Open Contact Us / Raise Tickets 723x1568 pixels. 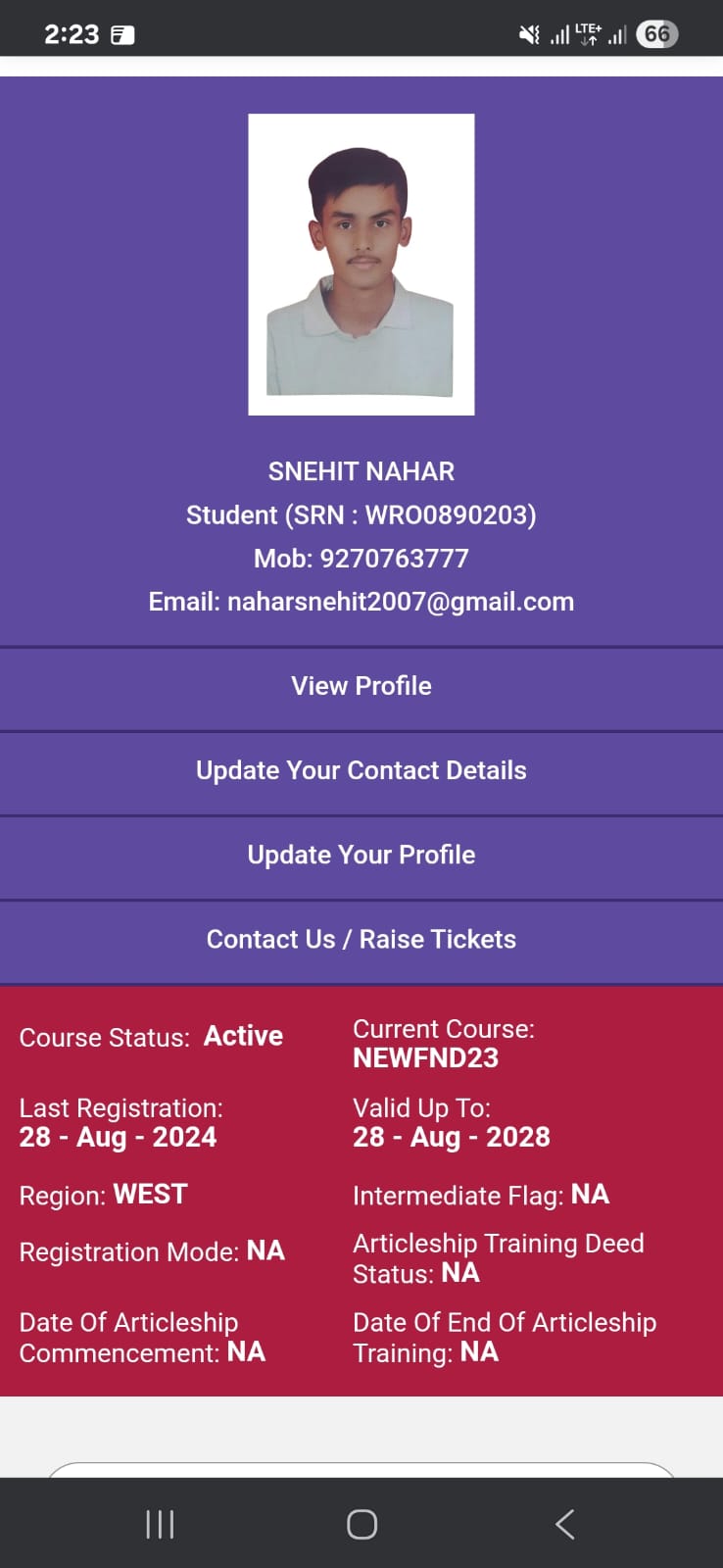[361, 939]
